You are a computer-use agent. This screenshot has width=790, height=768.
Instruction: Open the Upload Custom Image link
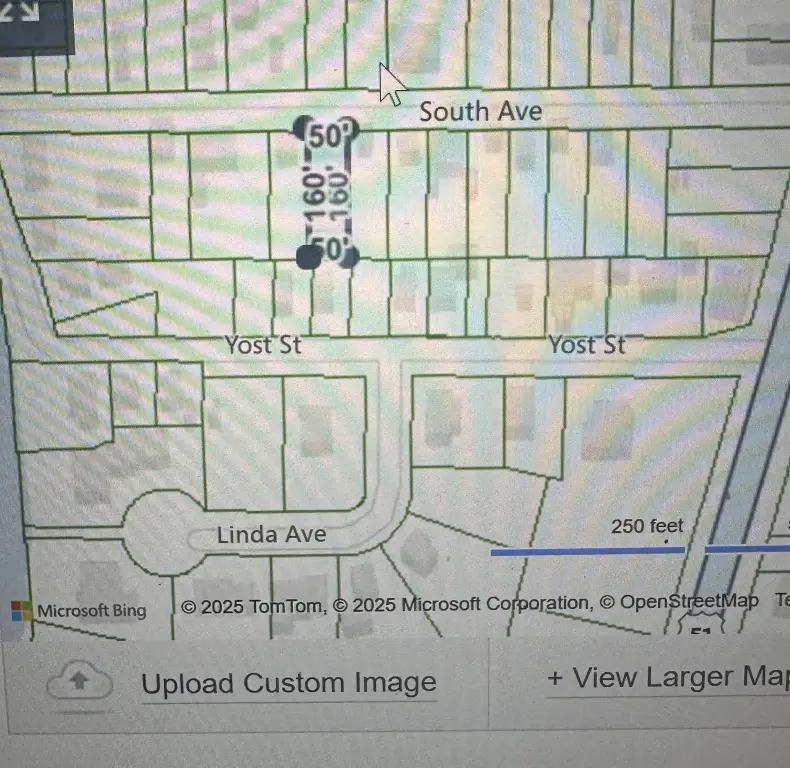288,684
